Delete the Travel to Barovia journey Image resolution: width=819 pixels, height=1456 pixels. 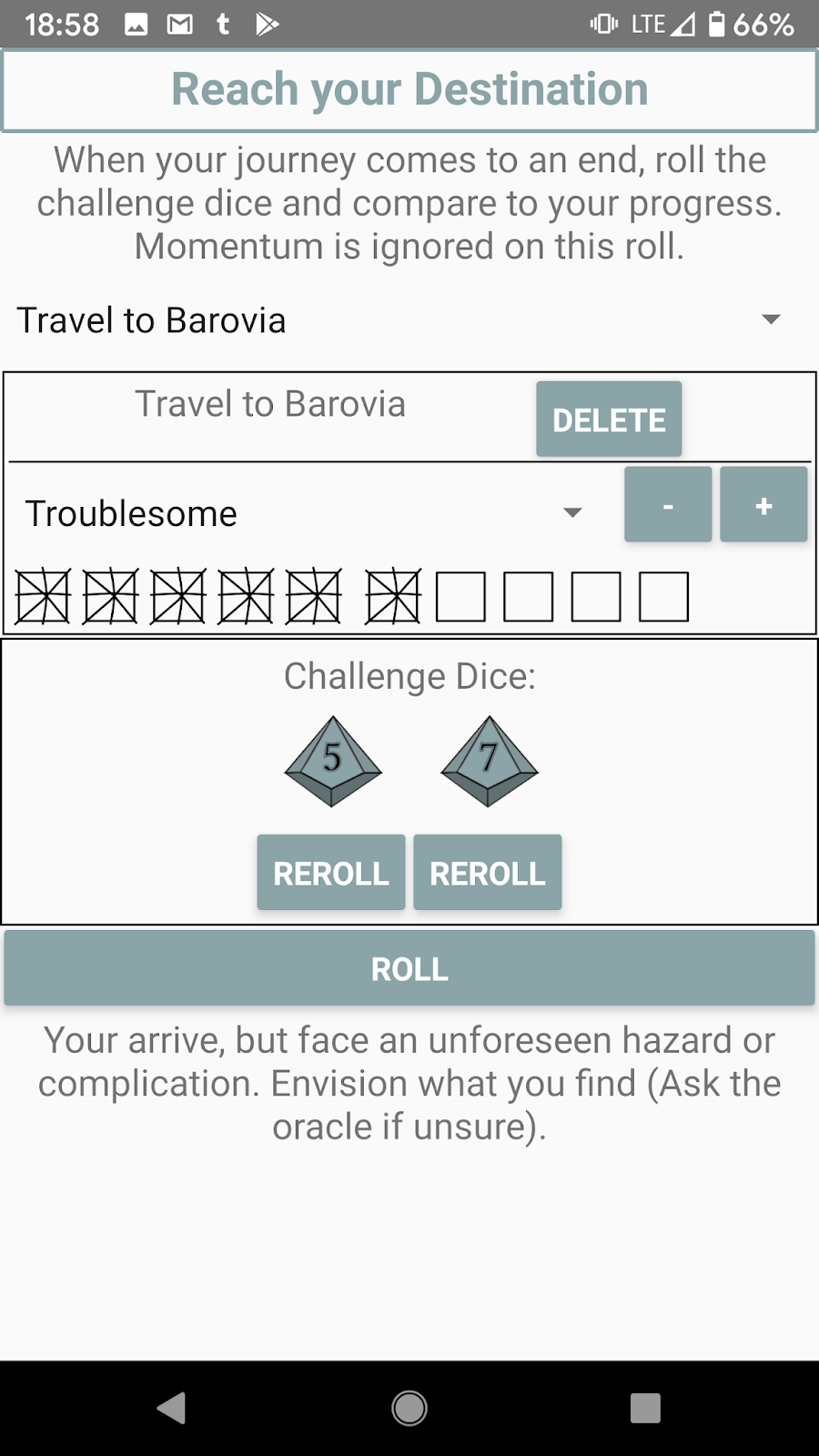(x=608, y=420)
